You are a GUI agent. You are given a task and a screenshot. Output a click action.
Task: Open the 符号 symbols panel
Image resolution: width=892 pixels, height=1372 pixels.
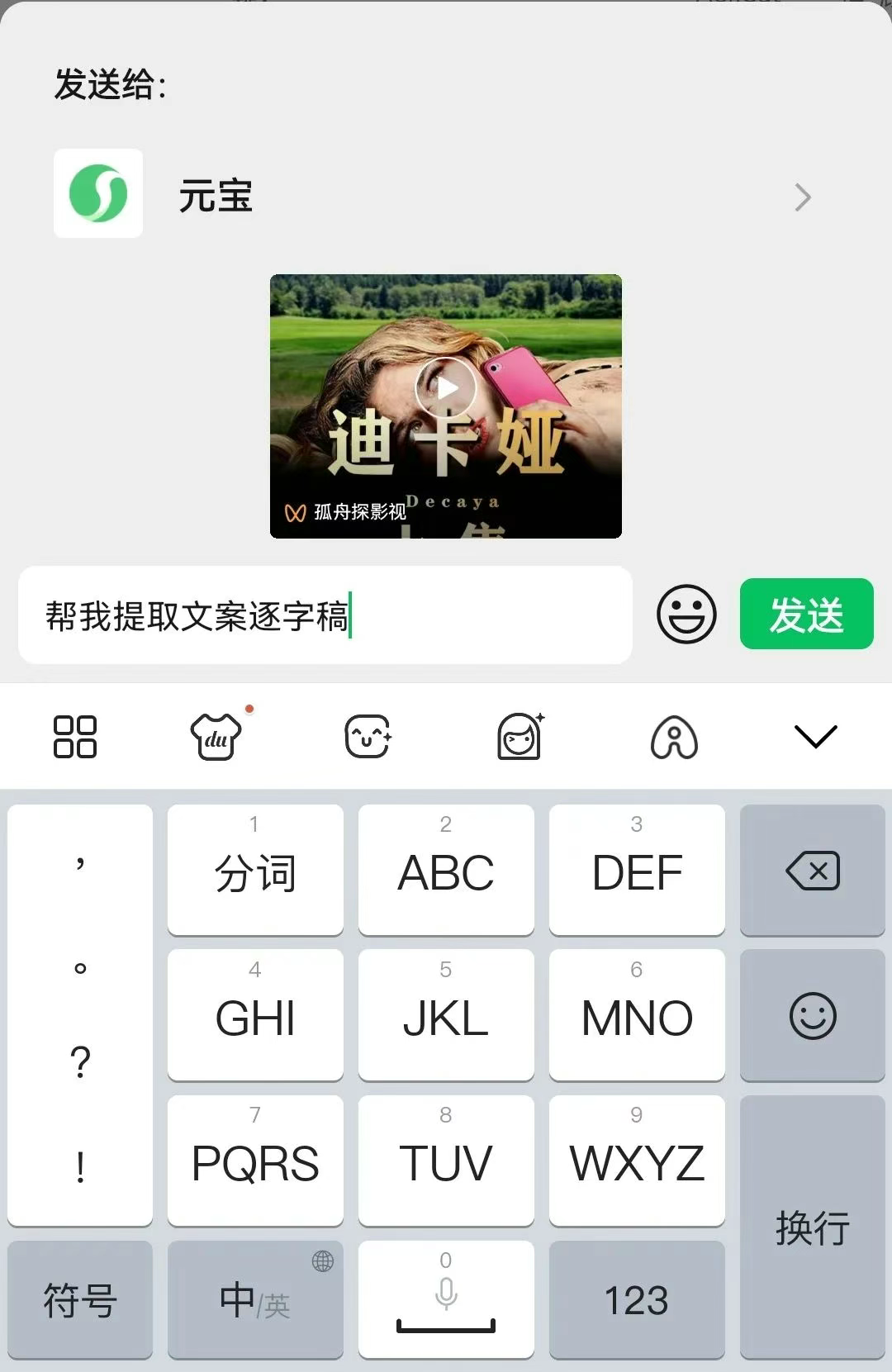(x=80, y=1300)
